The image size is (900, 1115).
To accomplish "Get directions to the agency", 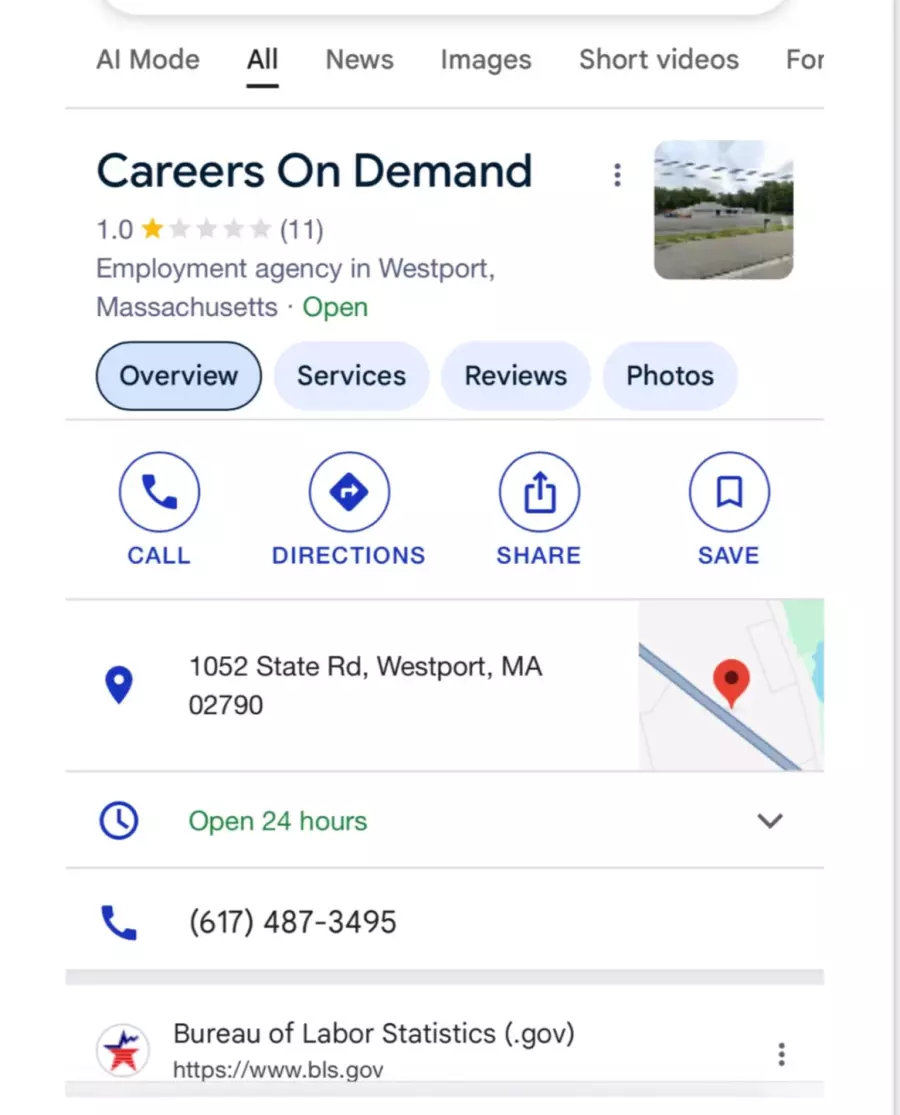I will click(348, 510).
